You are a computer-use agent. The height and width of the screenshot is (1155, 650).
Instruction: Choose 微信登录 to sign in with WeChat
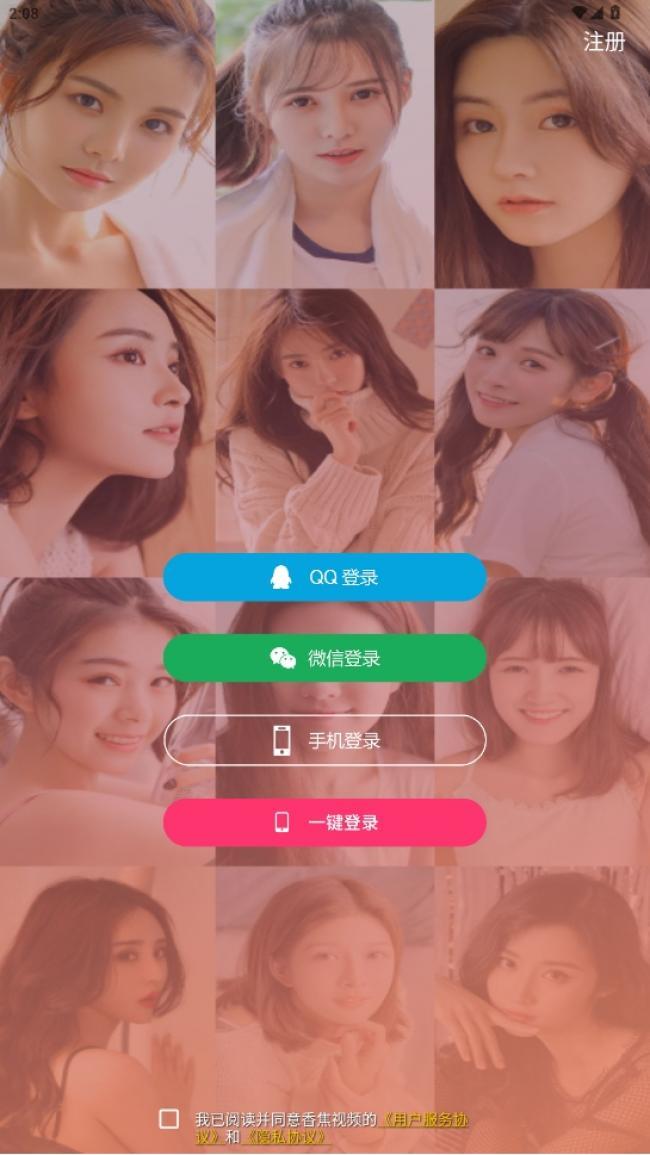(x=325, y=658)
